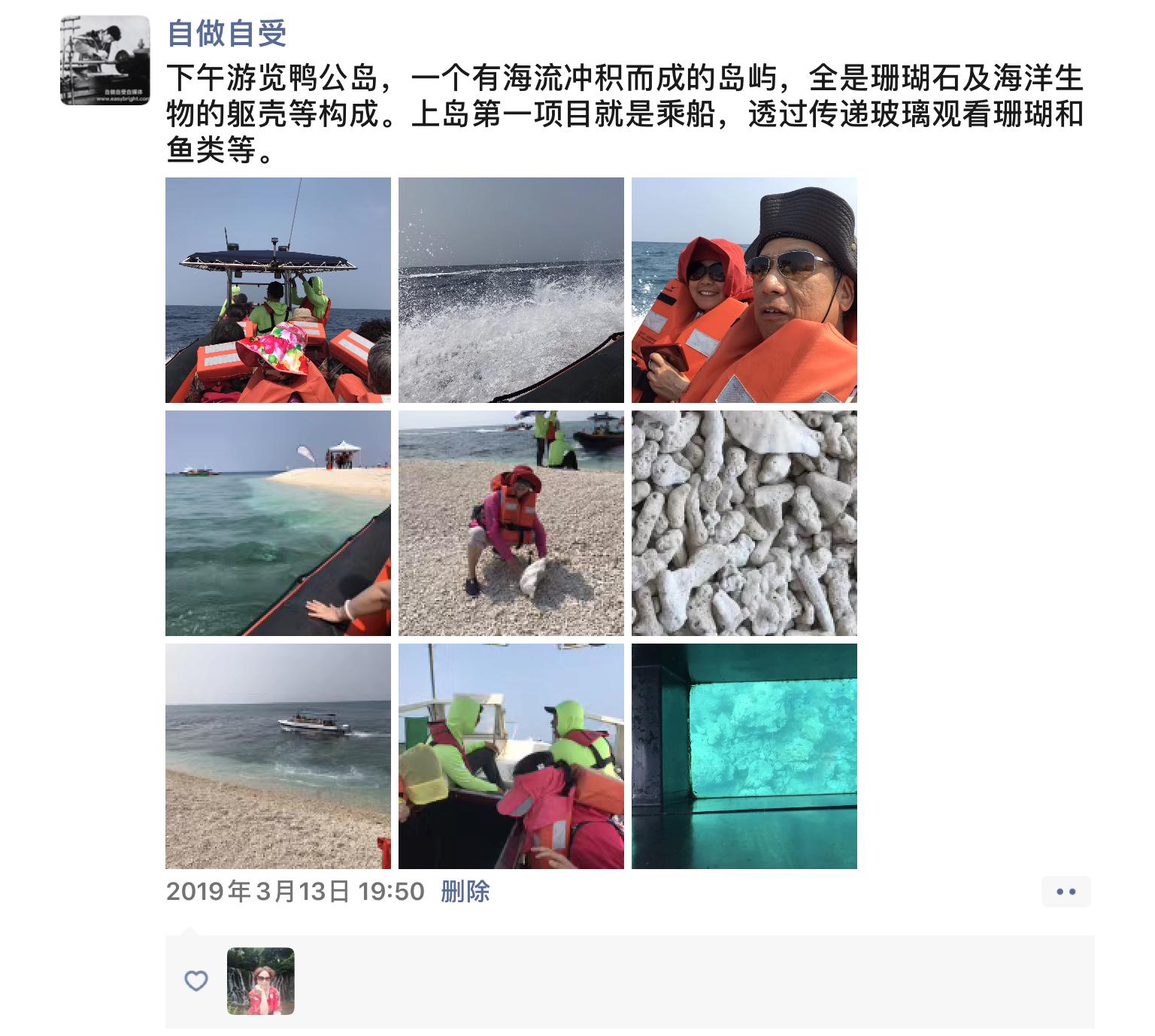Viewport: 1155px width, 1036px height.
Task: Open 自做自受's profile avatar
Action: (x=105, y=60)
